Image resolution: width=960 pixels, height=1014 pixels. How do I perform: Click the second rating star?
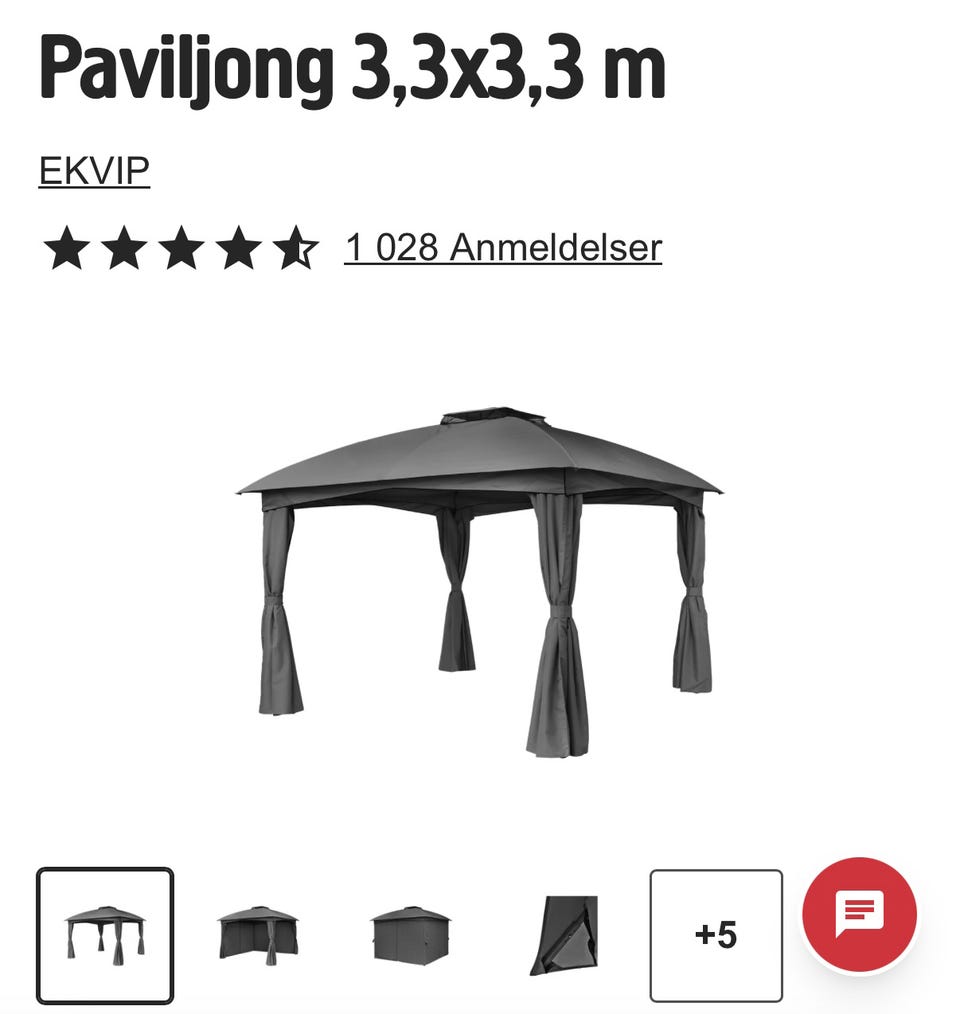(122, 249)
